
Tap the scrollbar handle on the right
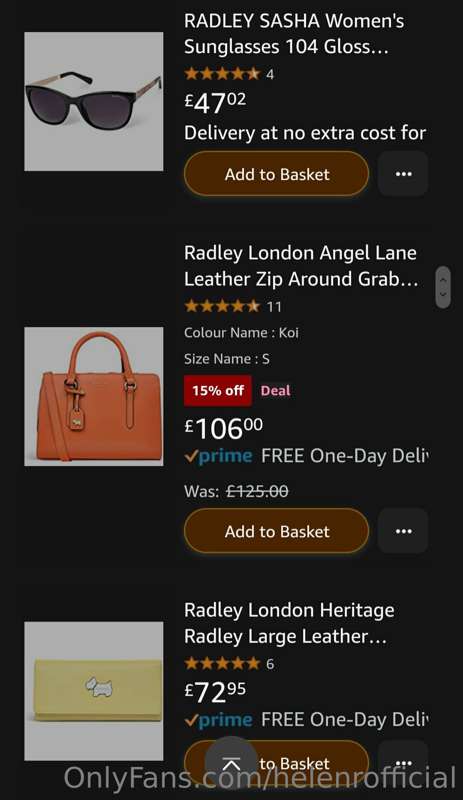coord(443,287)
